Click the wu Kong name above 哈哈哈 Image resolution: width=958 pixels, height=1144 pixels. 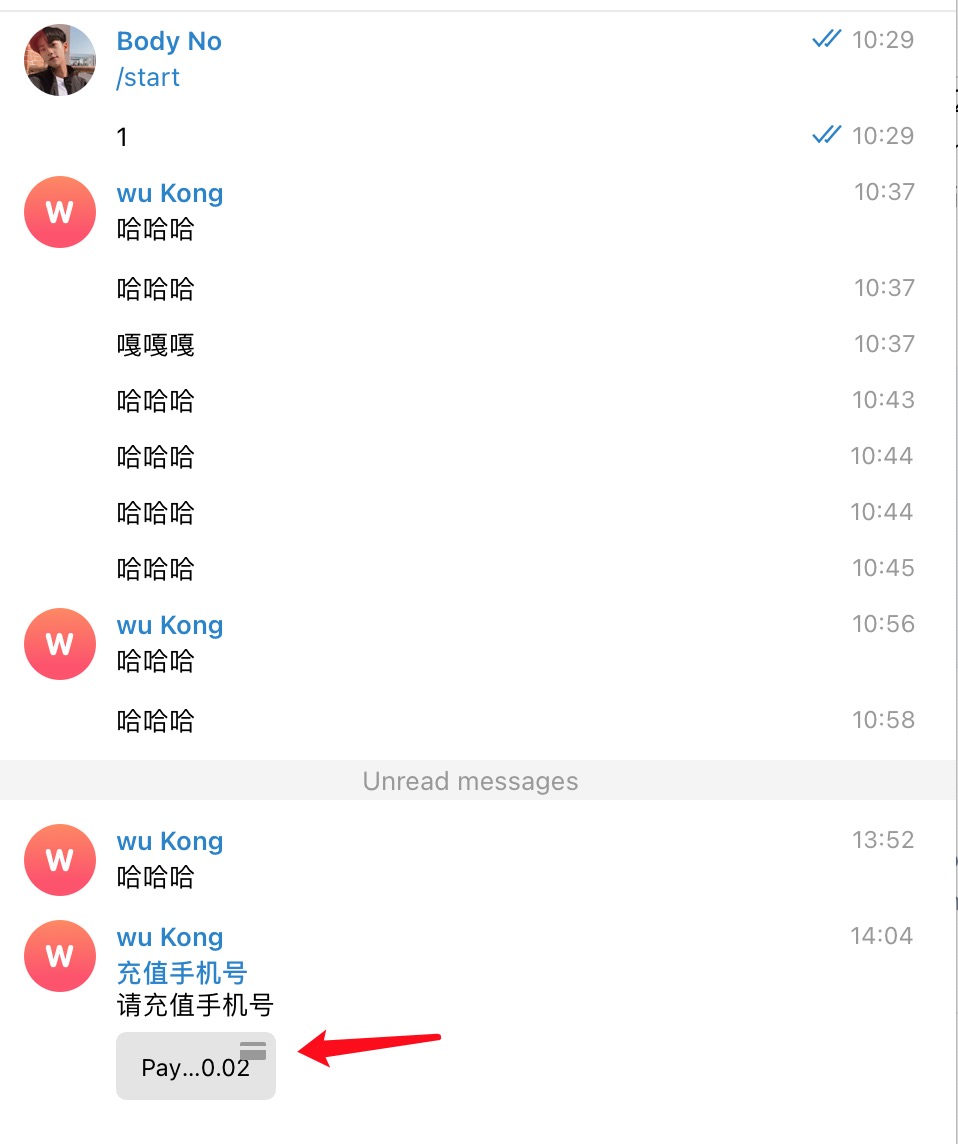(x=169, y=192)
